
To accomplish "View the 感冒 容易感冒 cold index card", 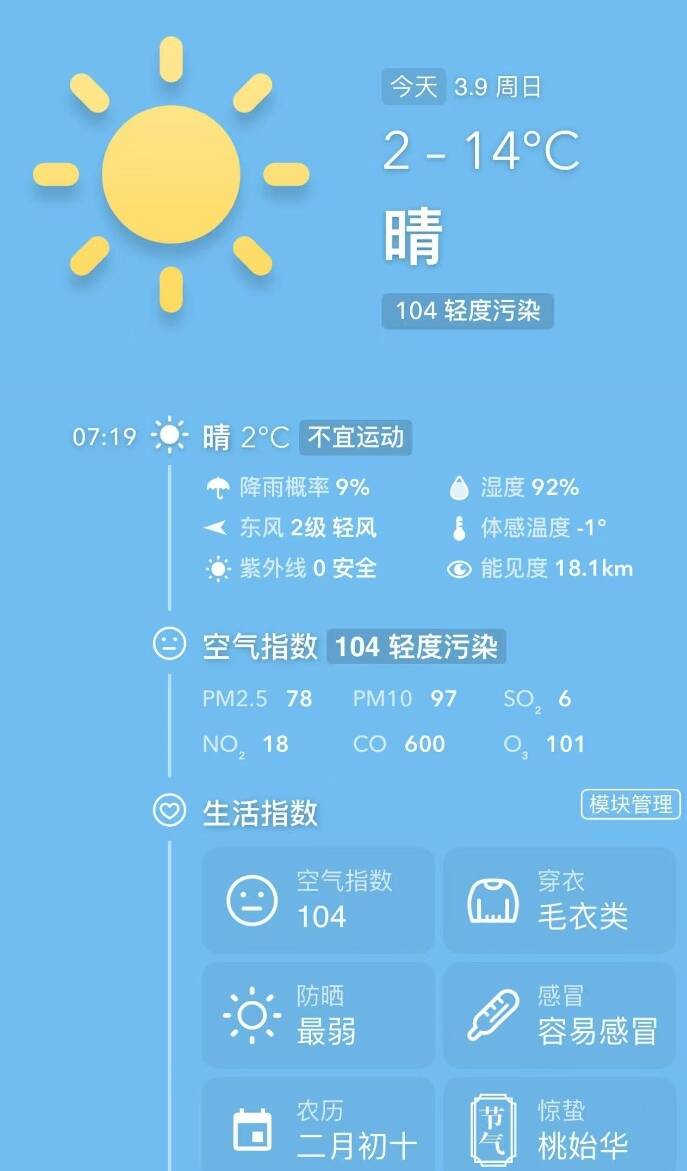I will tap(560, 1015).
